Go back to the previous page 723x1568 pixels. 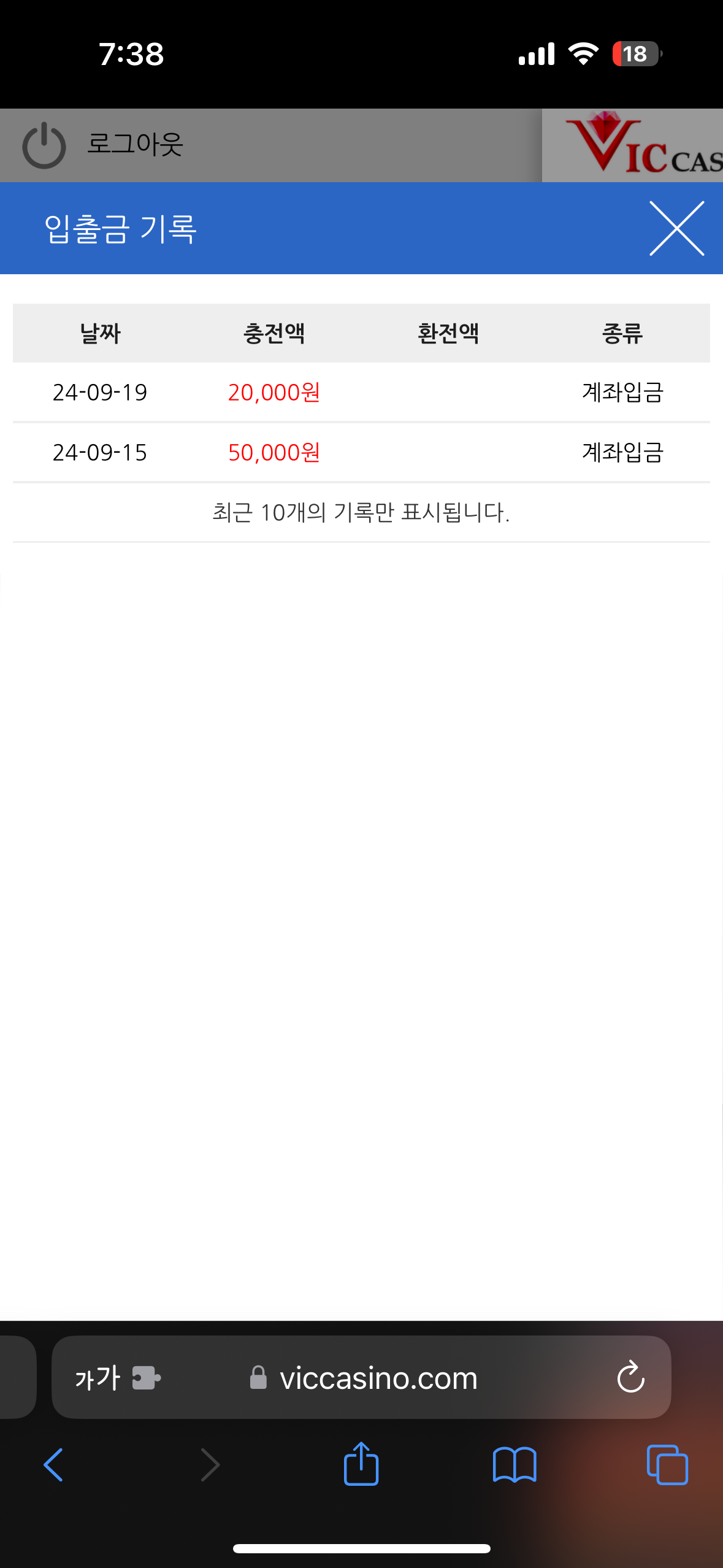pos(53,1464)
